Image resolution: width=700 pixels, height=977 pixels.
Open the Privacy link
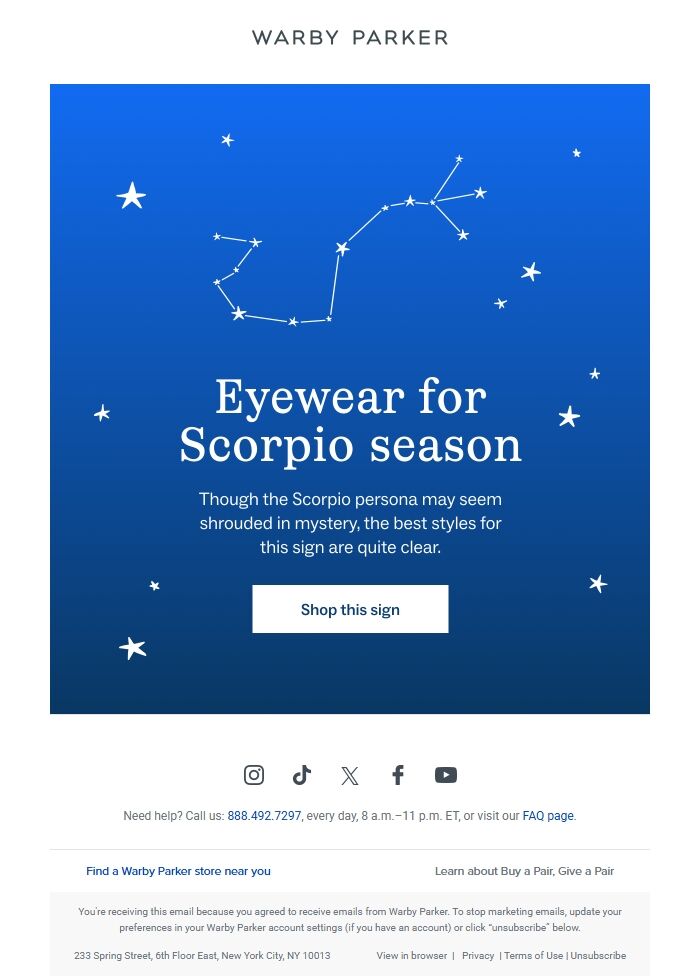pos(478,955)
